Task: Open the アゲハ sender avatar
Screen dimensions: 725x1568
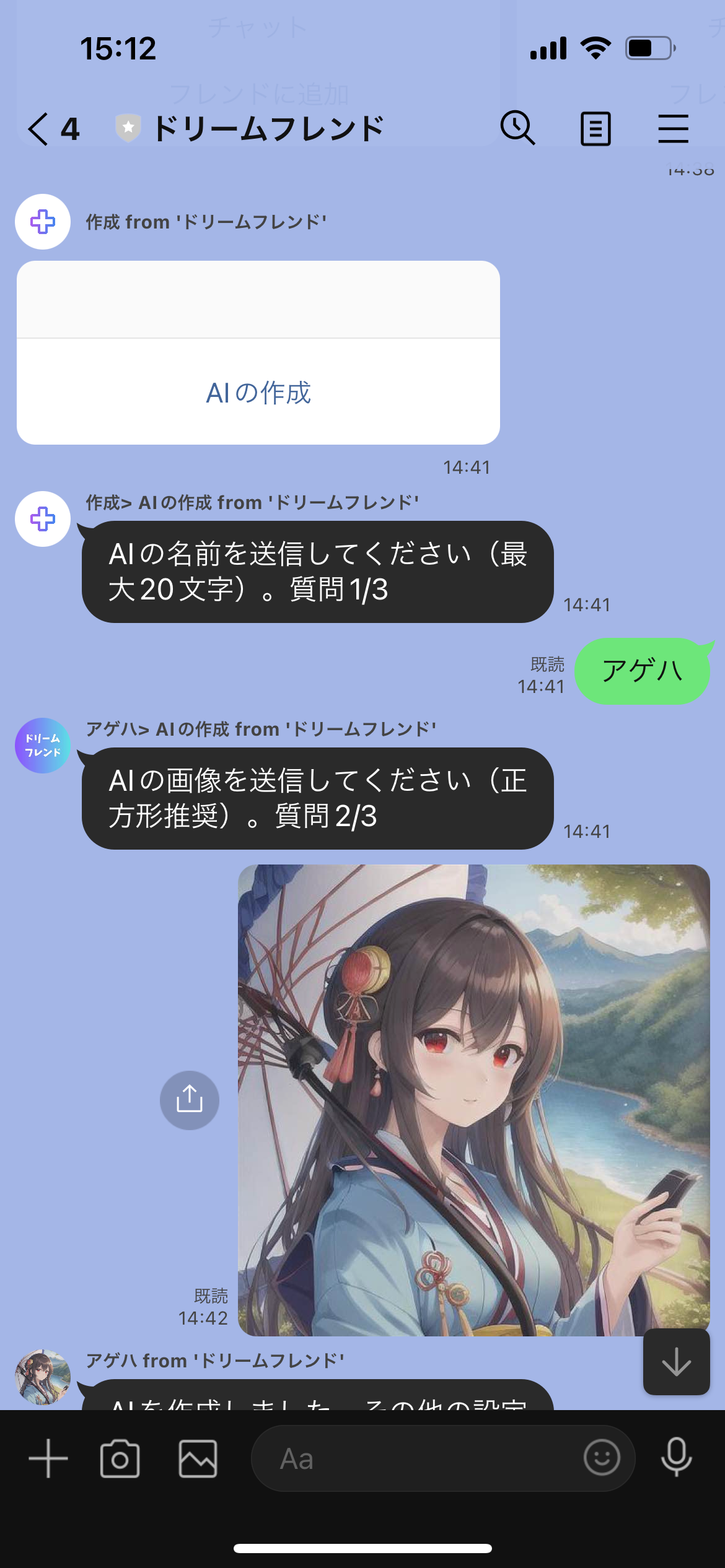Action: point(43,1377)
